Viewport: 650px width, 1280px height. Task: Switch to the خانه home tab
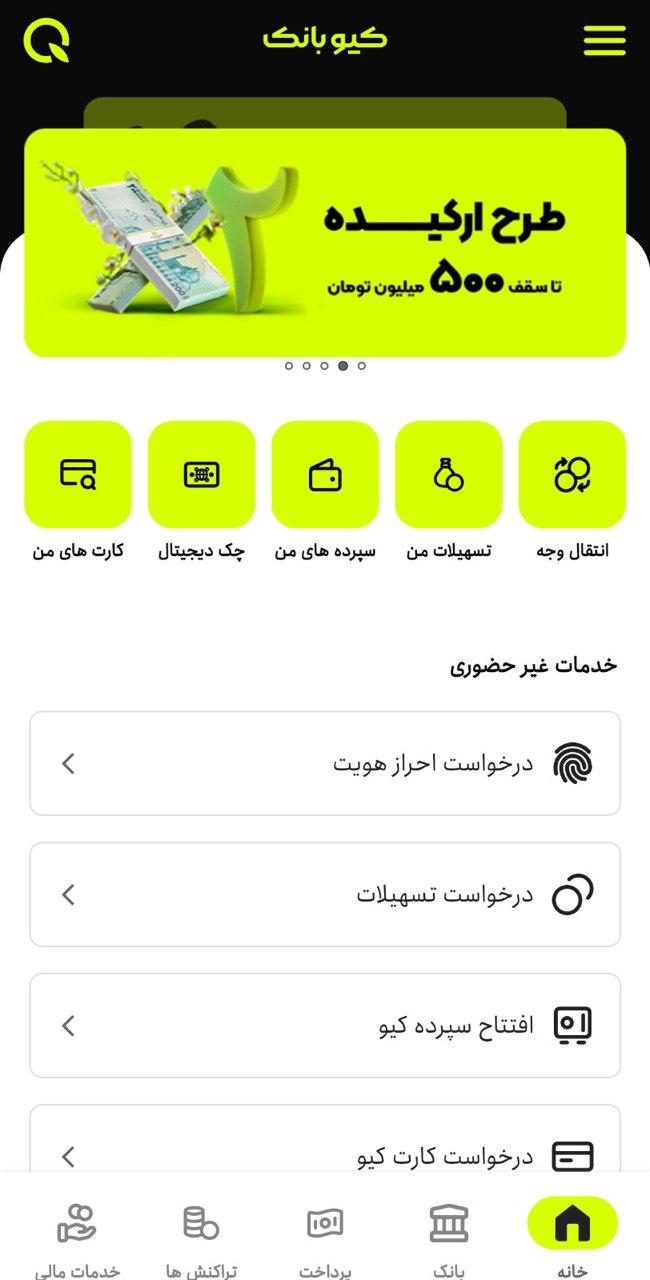pyautogui.click(x=573, y=1236)
